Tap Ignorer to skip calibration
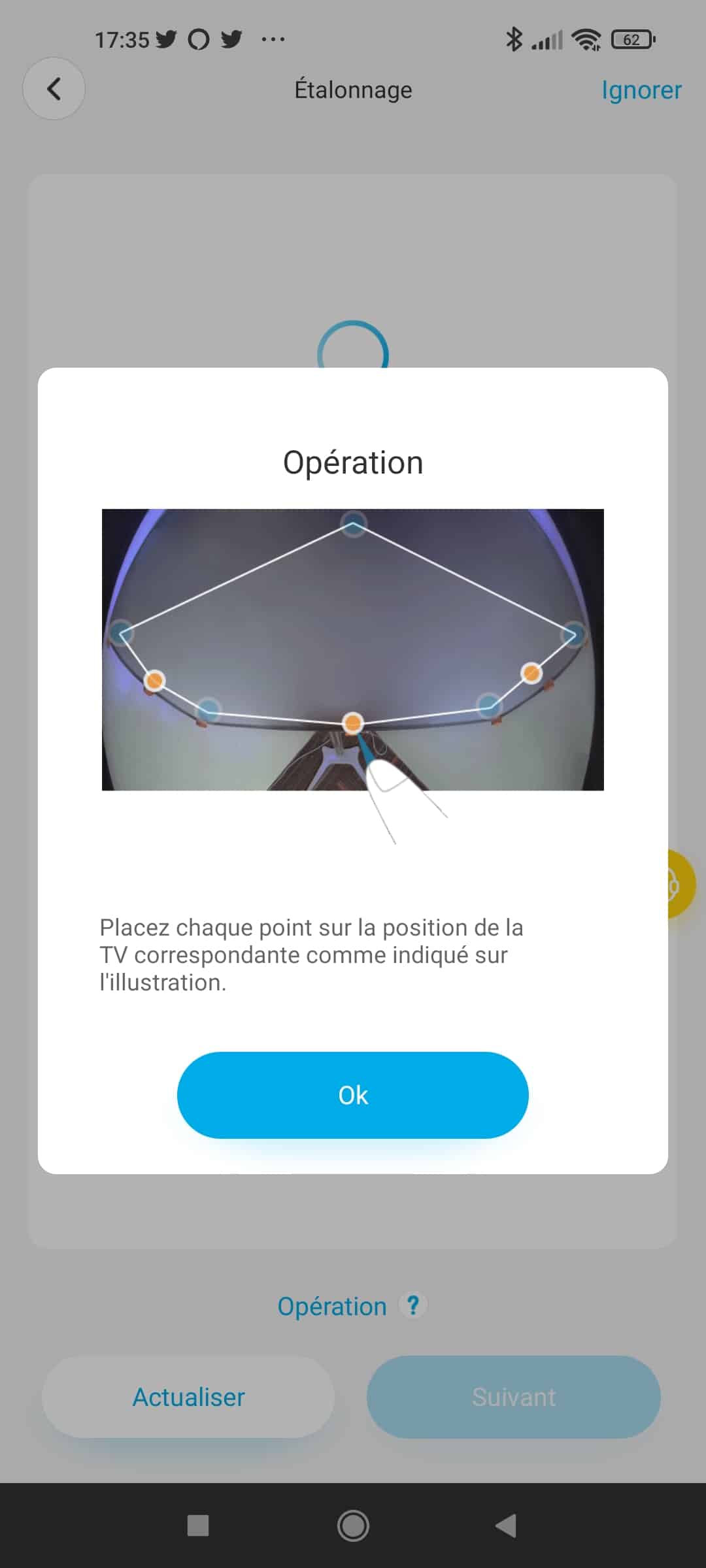 [x=641, y=90]
